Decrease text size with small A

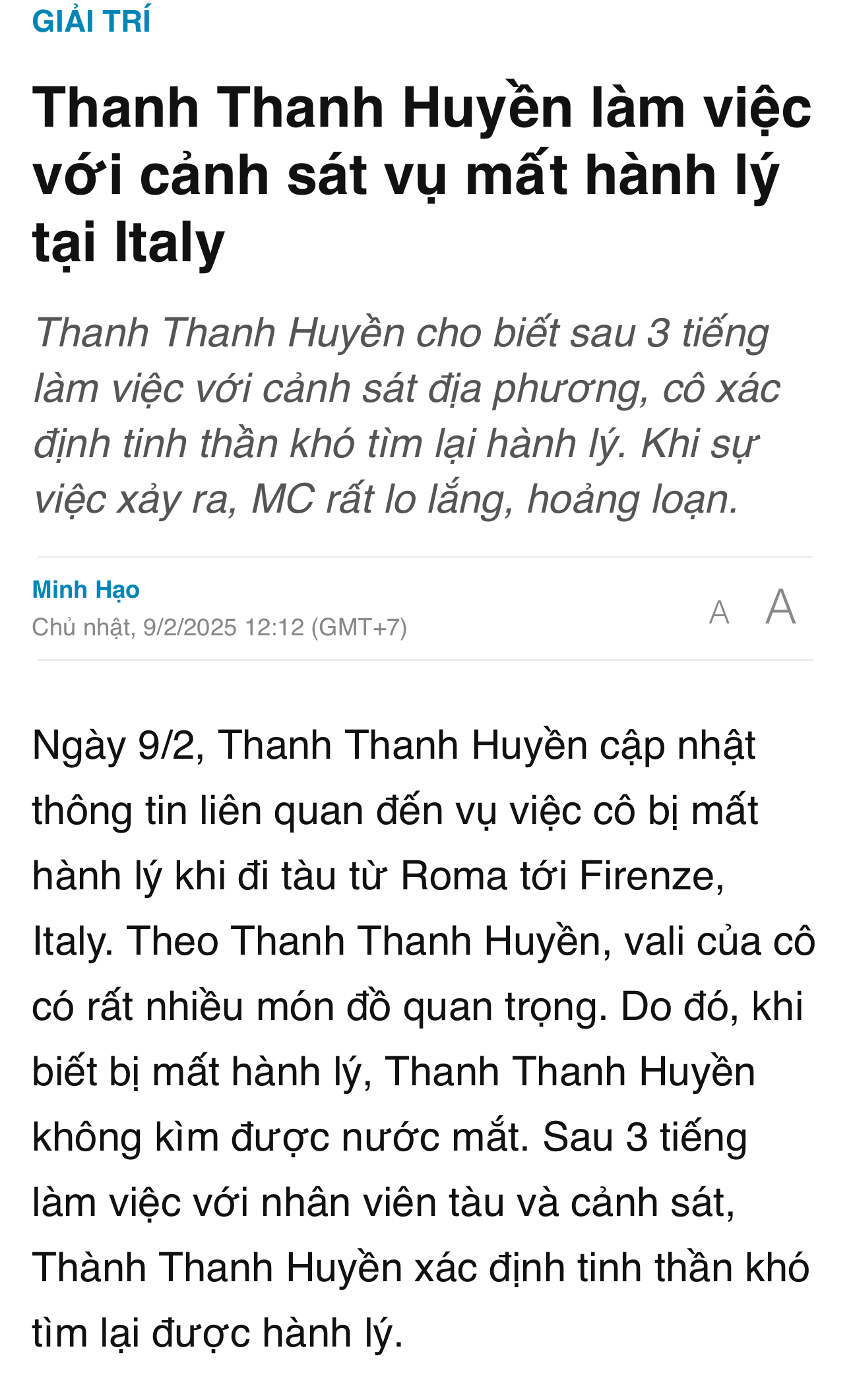point(718,612)
